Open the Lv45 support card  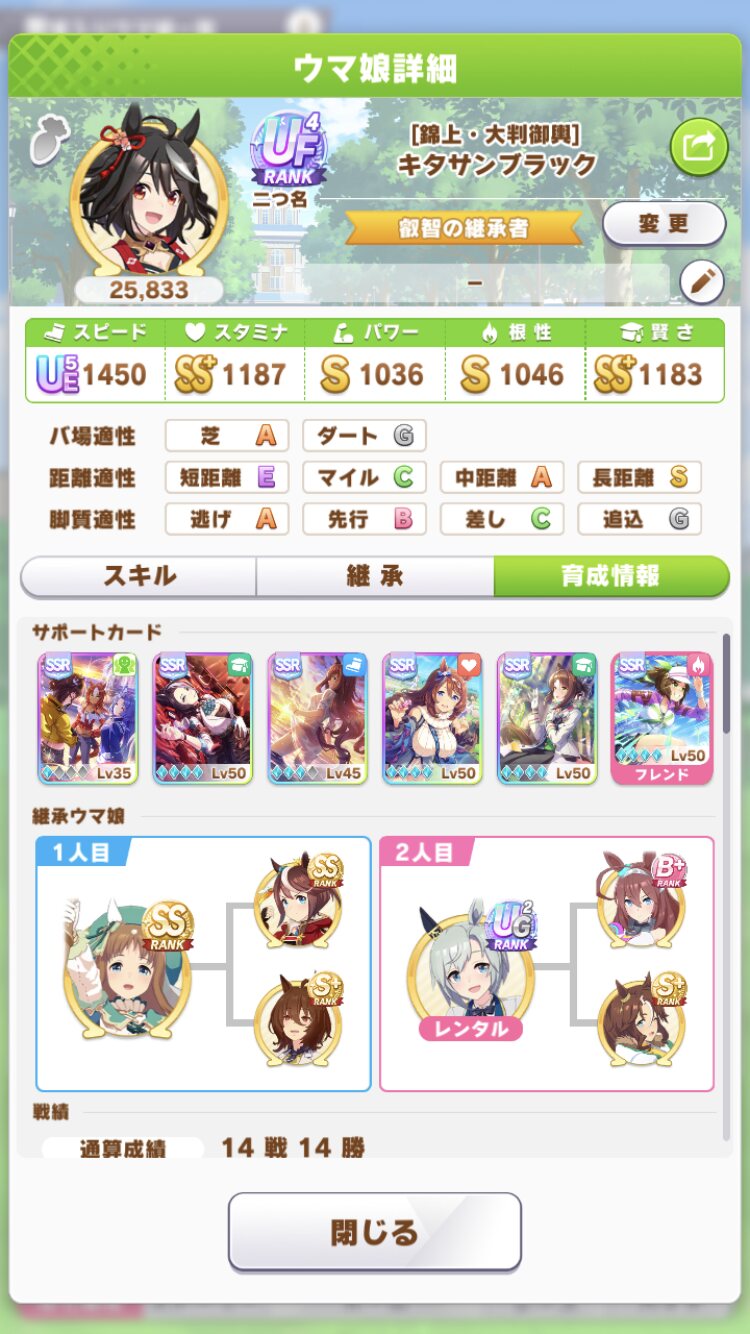pyautogui.click(x=318, y=718)
